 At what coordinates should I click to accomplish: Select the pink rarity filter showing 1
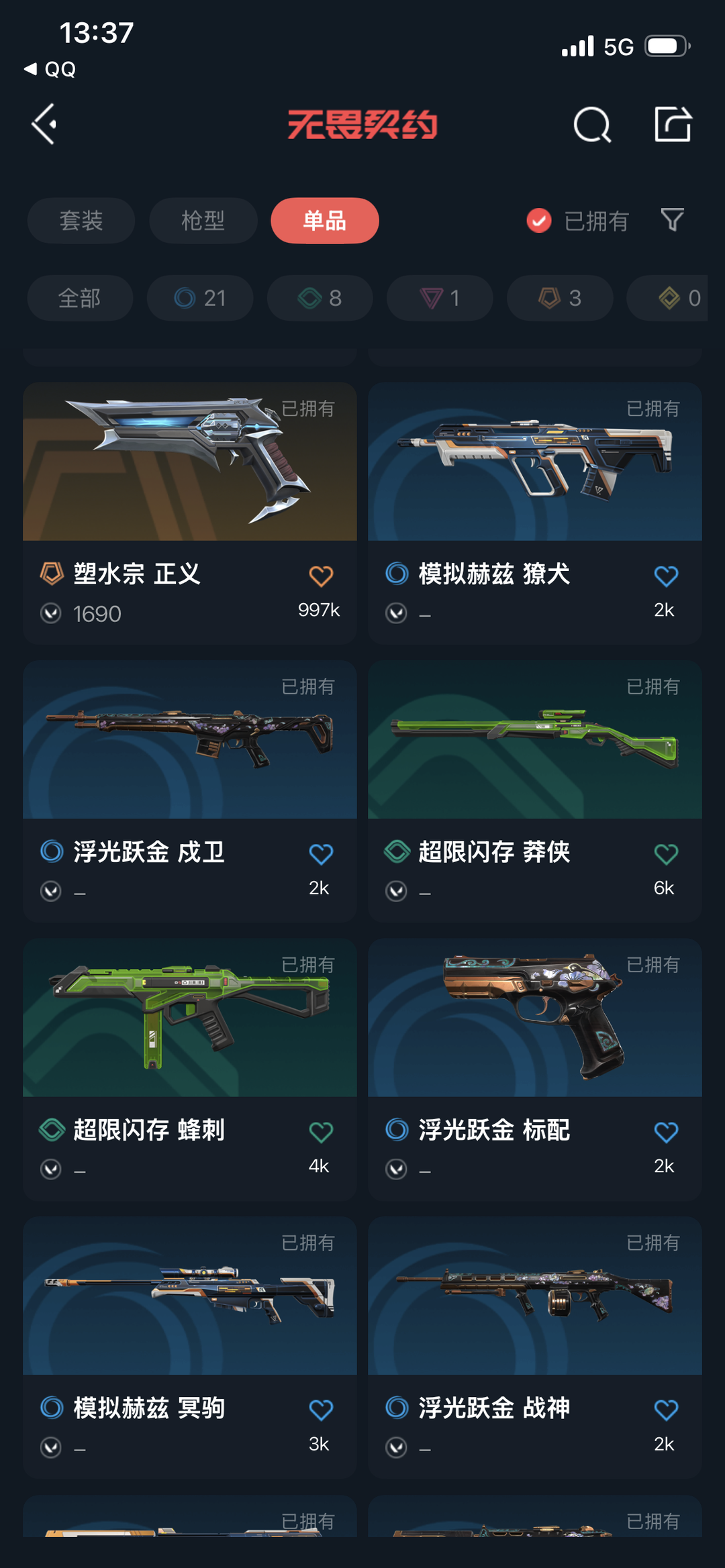[x=438, y=299]
